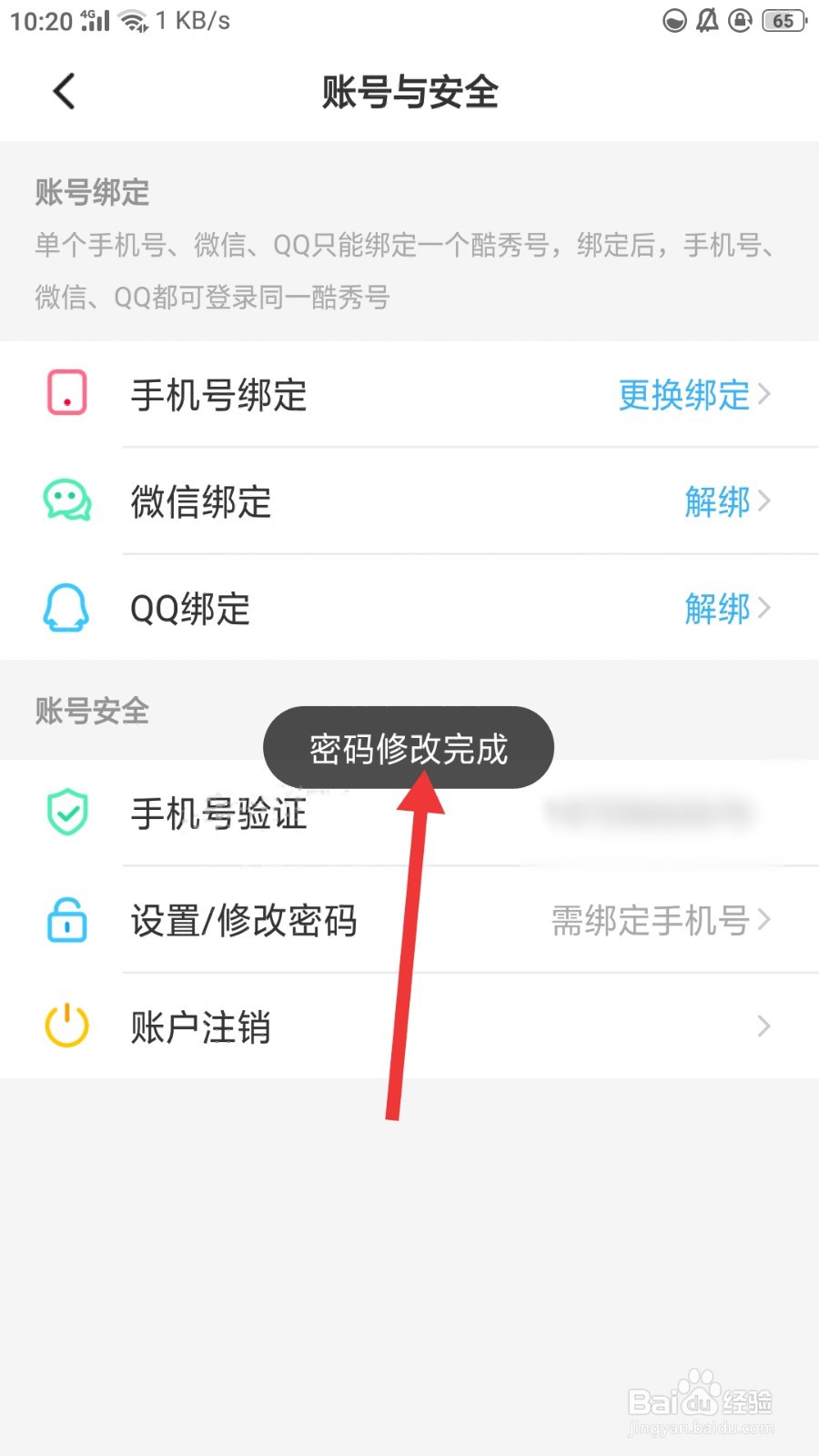Toggle phone binding with 更换绑定 option
This screenshot has height=1456, width=819.
pos(683,394)
